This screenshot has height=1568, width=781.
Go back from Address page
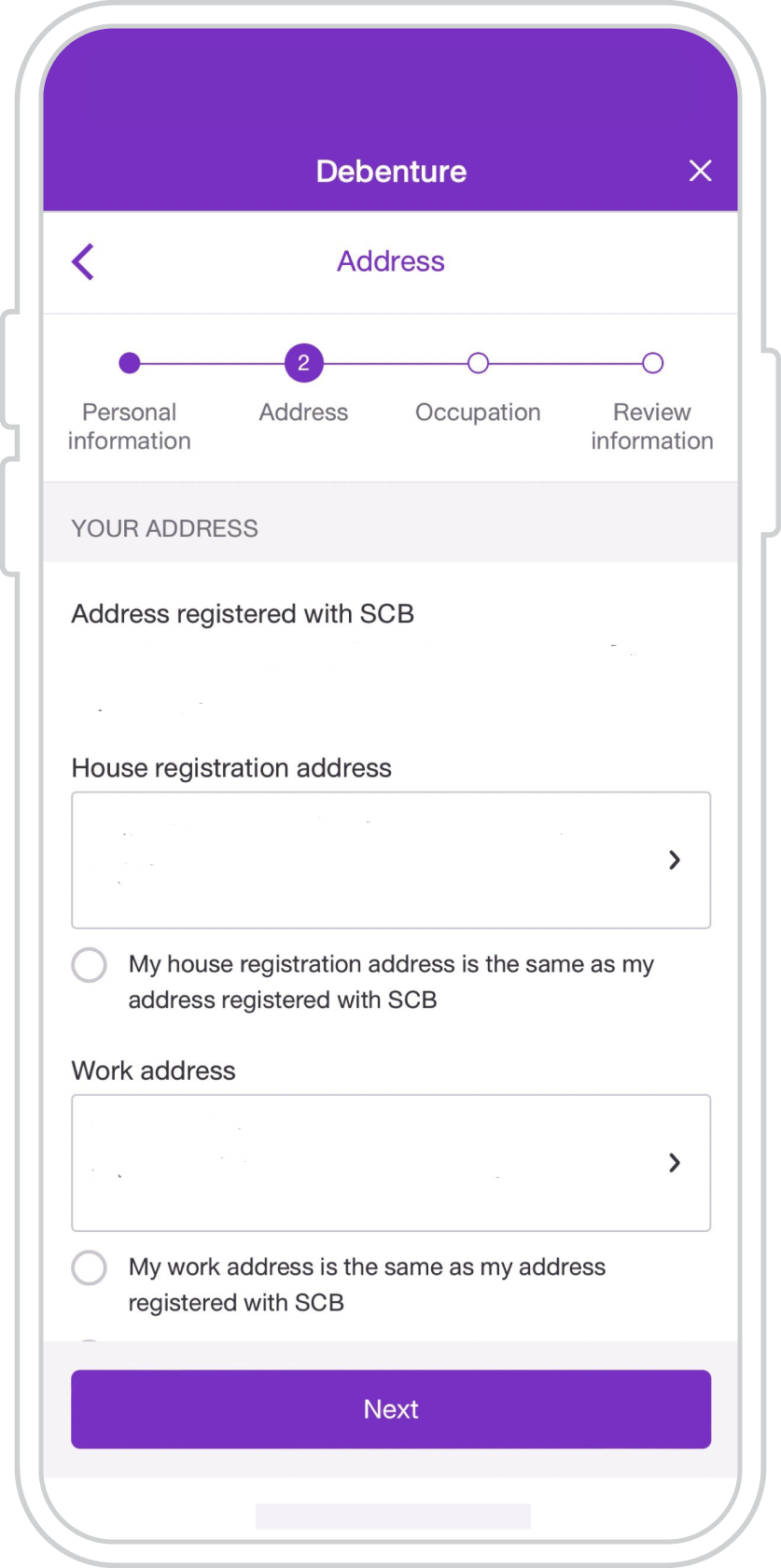pyautogui.click(x=83, y=261)
